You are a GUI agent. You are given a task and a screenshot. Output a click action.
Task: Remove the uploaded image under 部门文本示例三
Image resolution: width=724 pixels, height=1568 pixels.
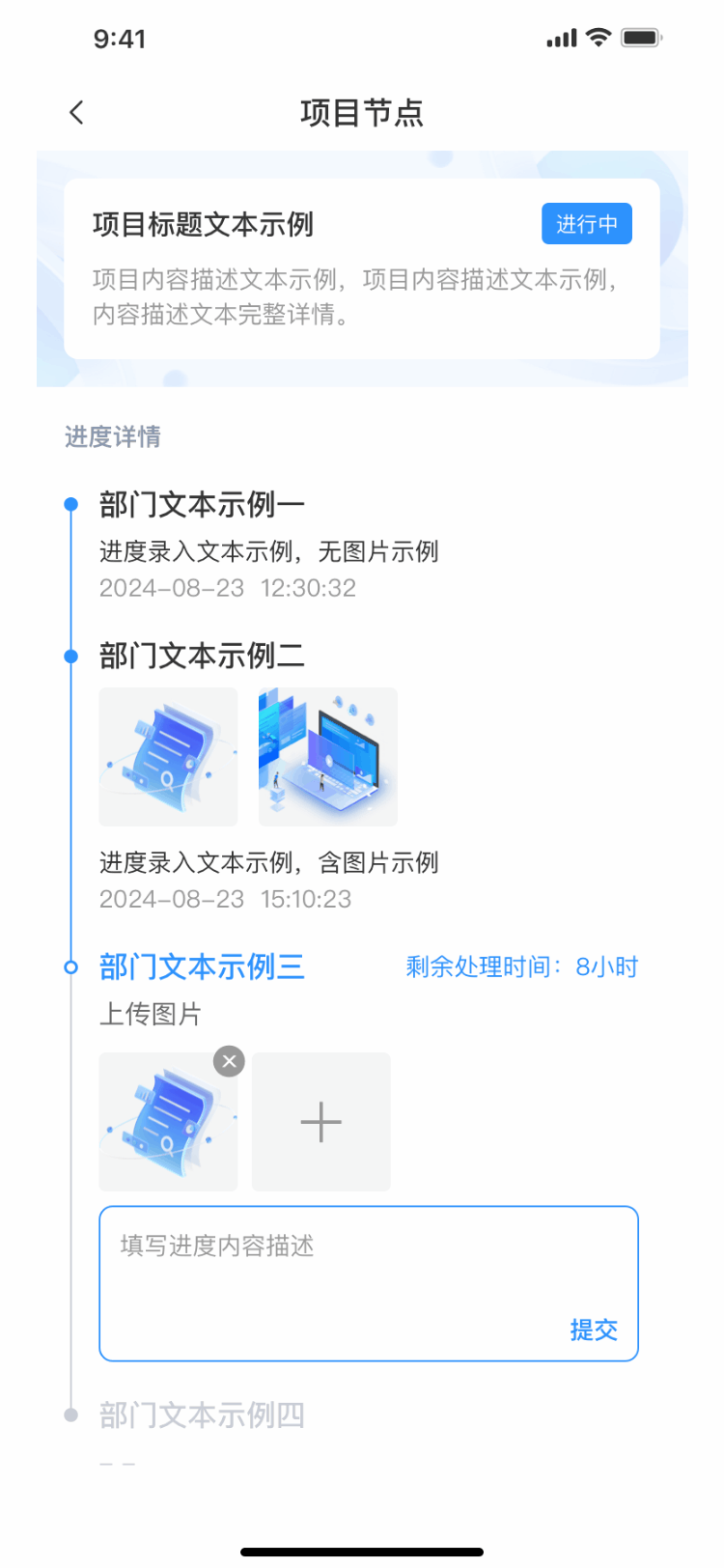[x=229, y=1061]
